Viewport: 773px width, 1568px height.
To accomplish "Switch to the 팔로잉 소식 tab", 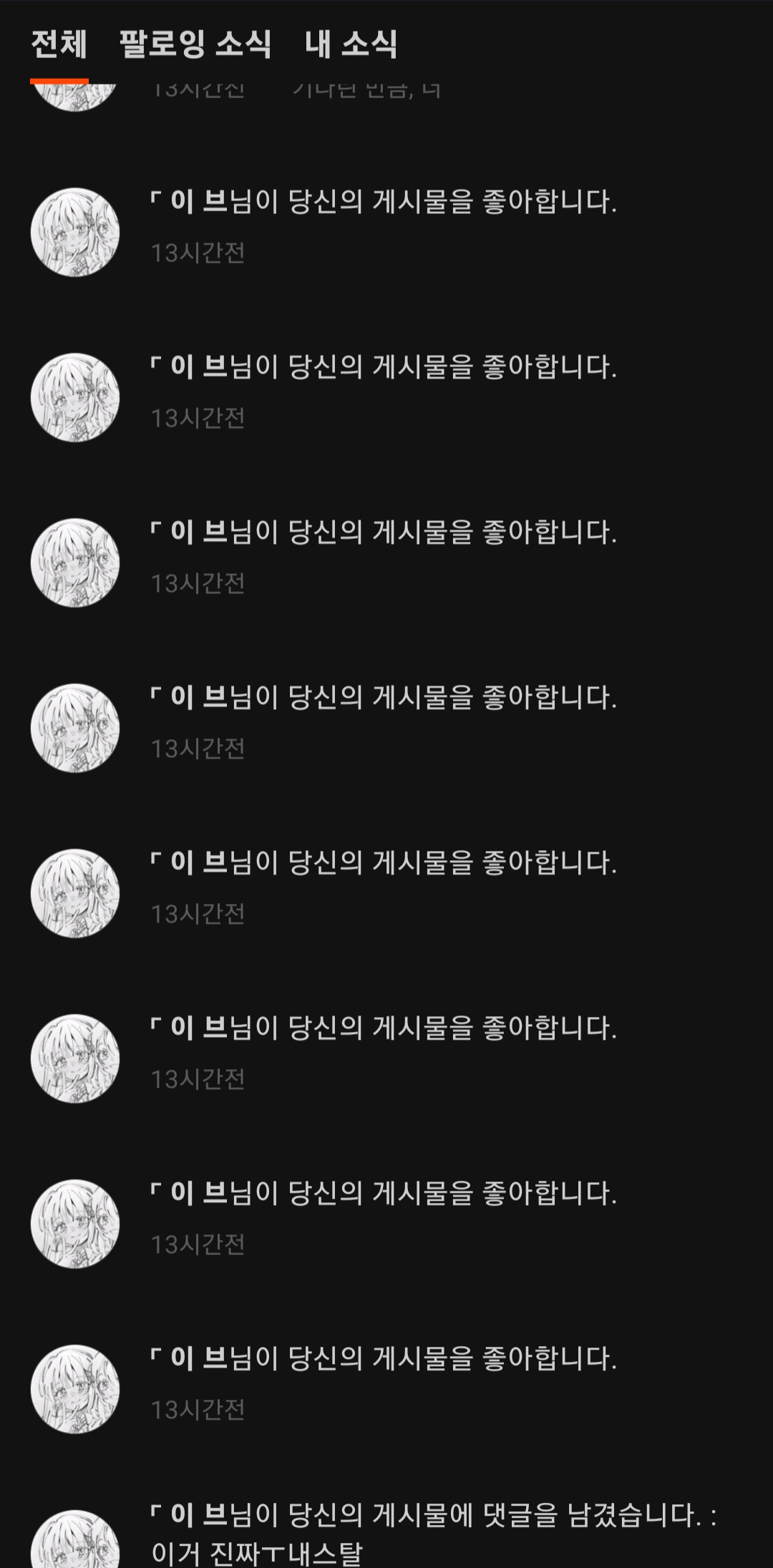I will tap(195, 44).
